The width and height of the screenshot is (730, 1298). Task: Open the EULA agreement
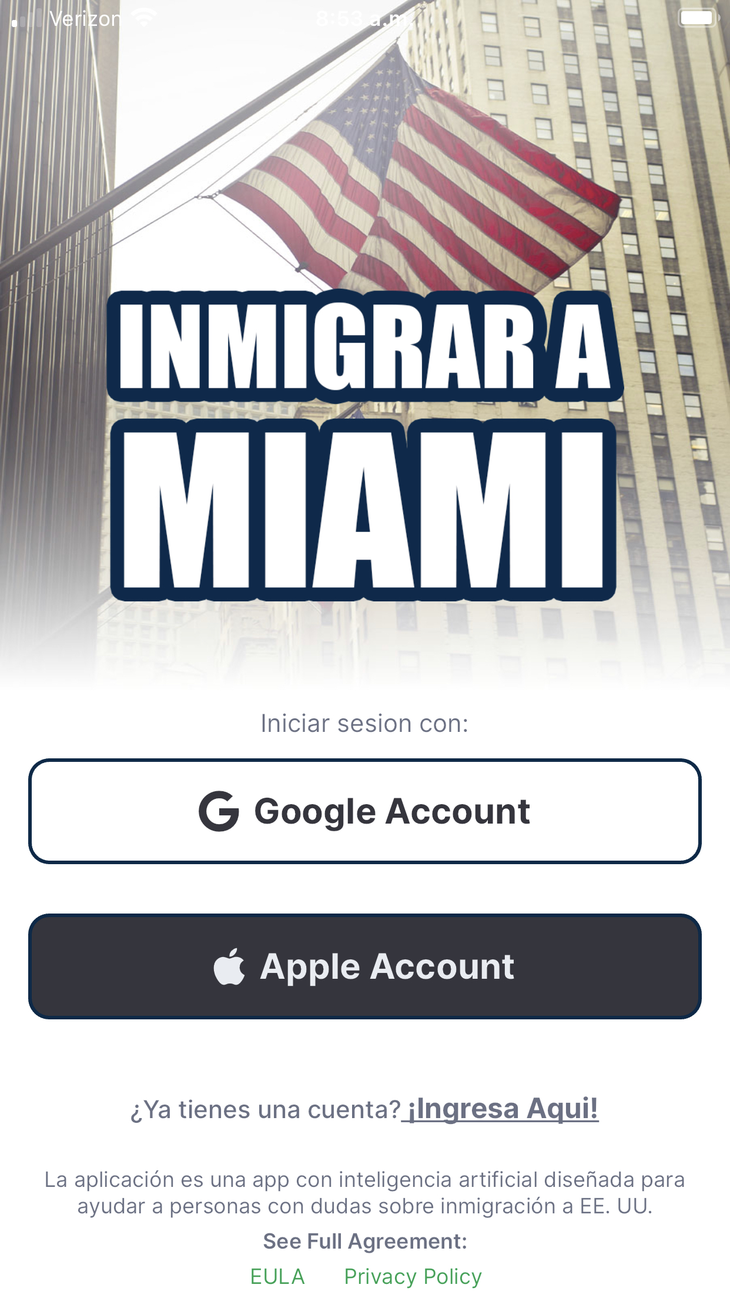(x=277, y=1276)
